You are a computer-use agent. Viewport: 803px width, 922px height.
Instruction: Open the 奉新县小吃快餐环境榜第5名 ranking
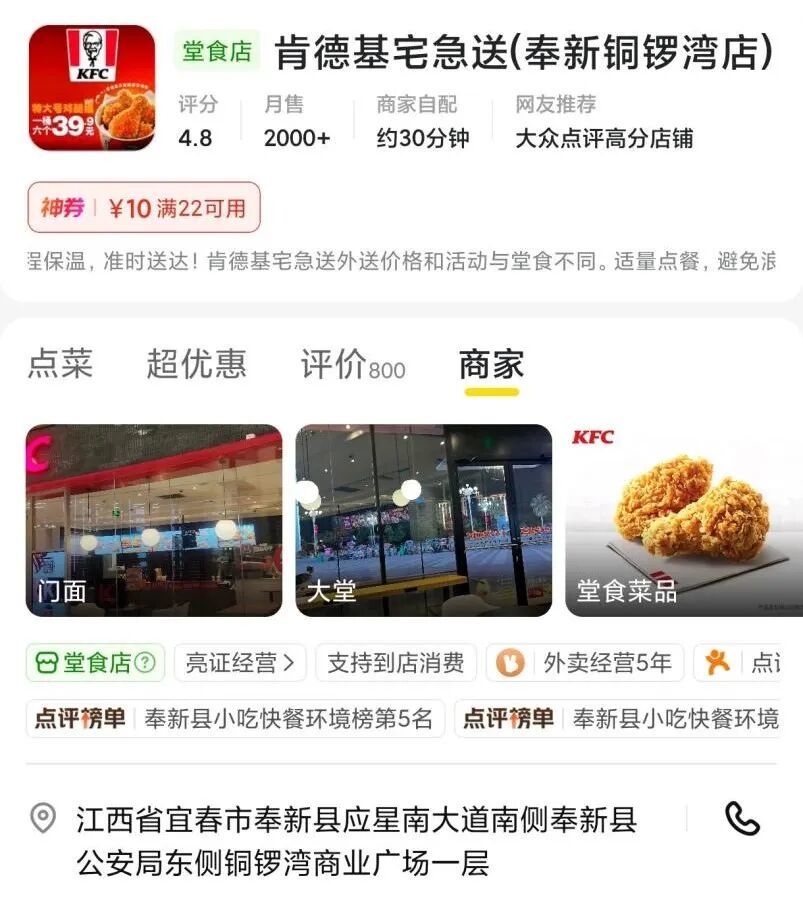235,718
